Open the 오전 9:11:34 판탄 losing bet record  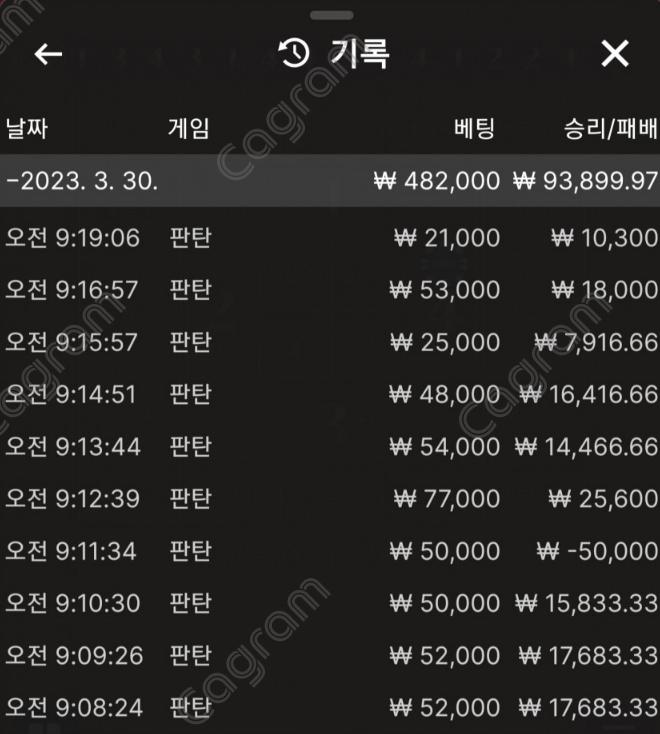pyautogui.click(x=330, y=551)
